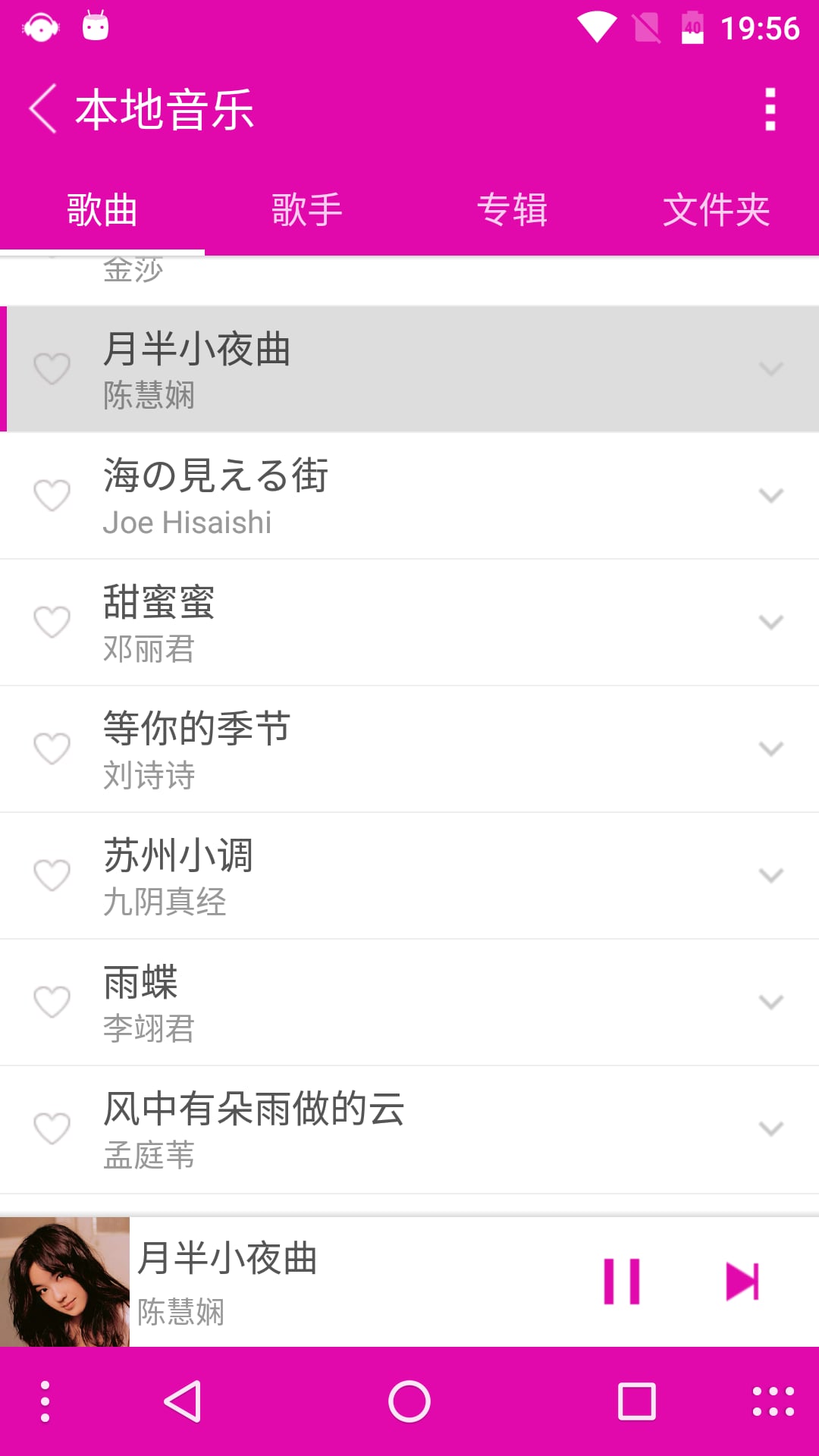Favorite 风中有朵雨做的云
The width and height of the screenshot is (819, 1456).
coord(52,1129)
